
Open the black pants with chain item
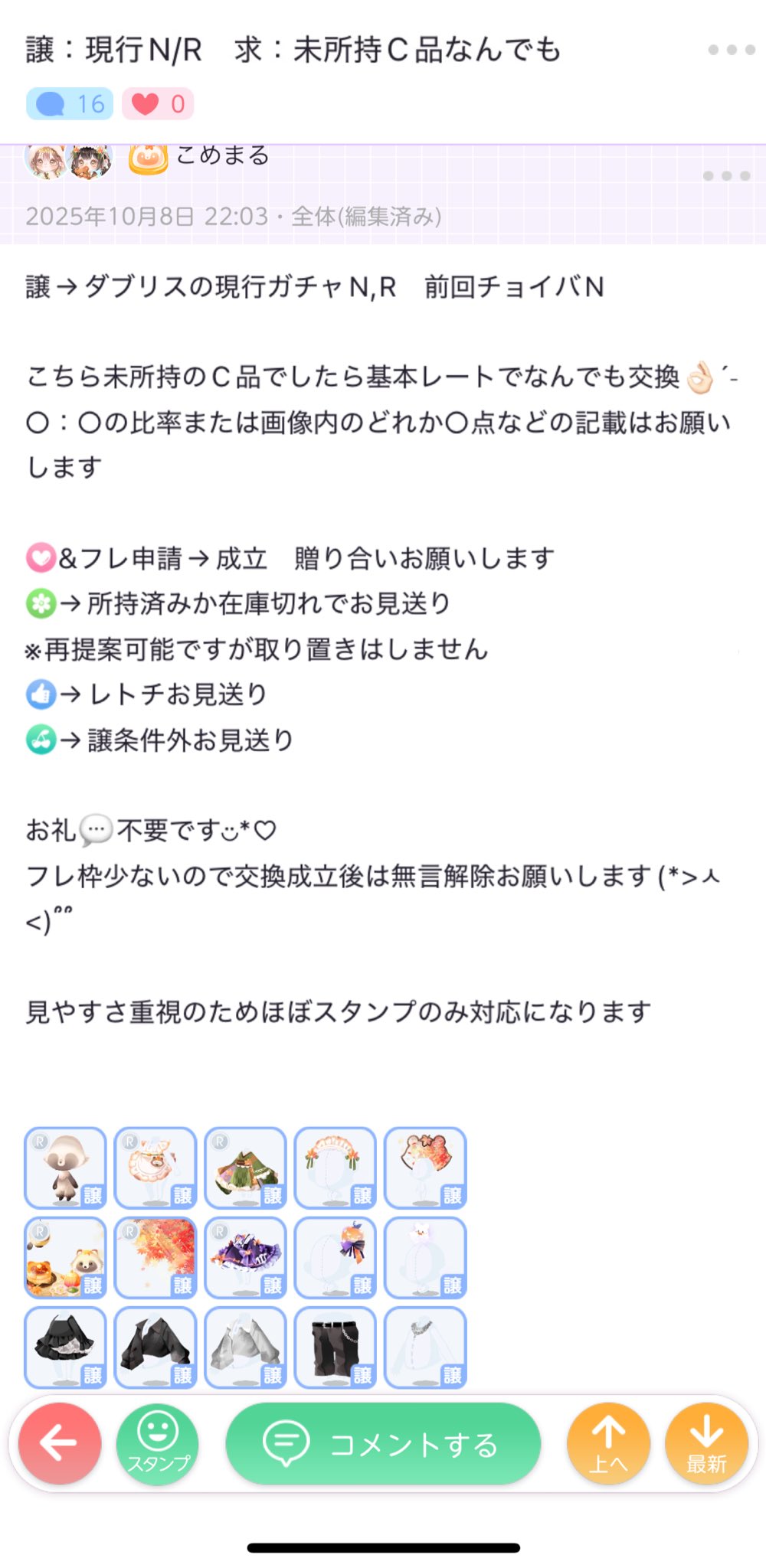coord(336,1347)
